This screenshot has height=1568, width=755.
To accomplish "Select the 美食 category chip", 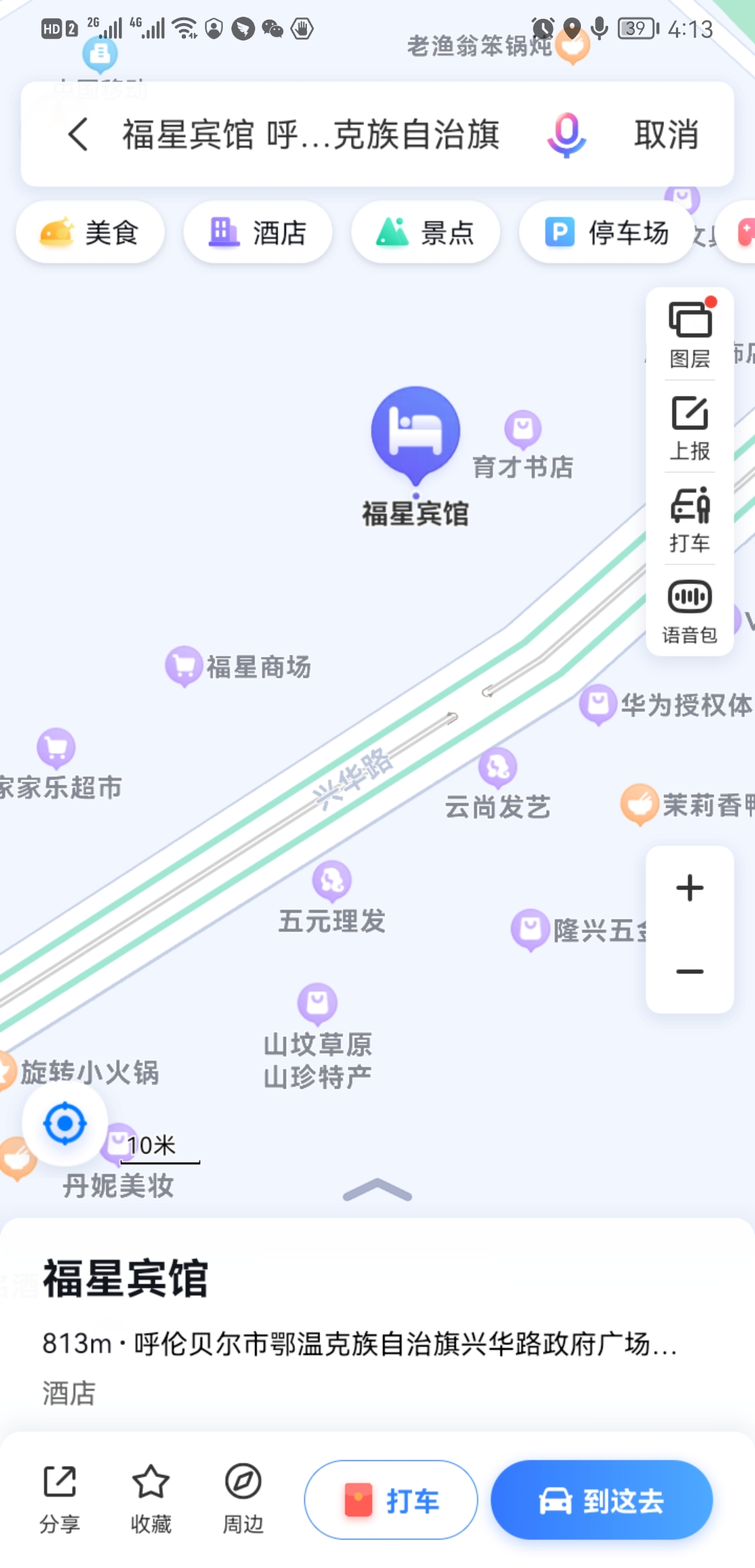I will pos(90,233).
